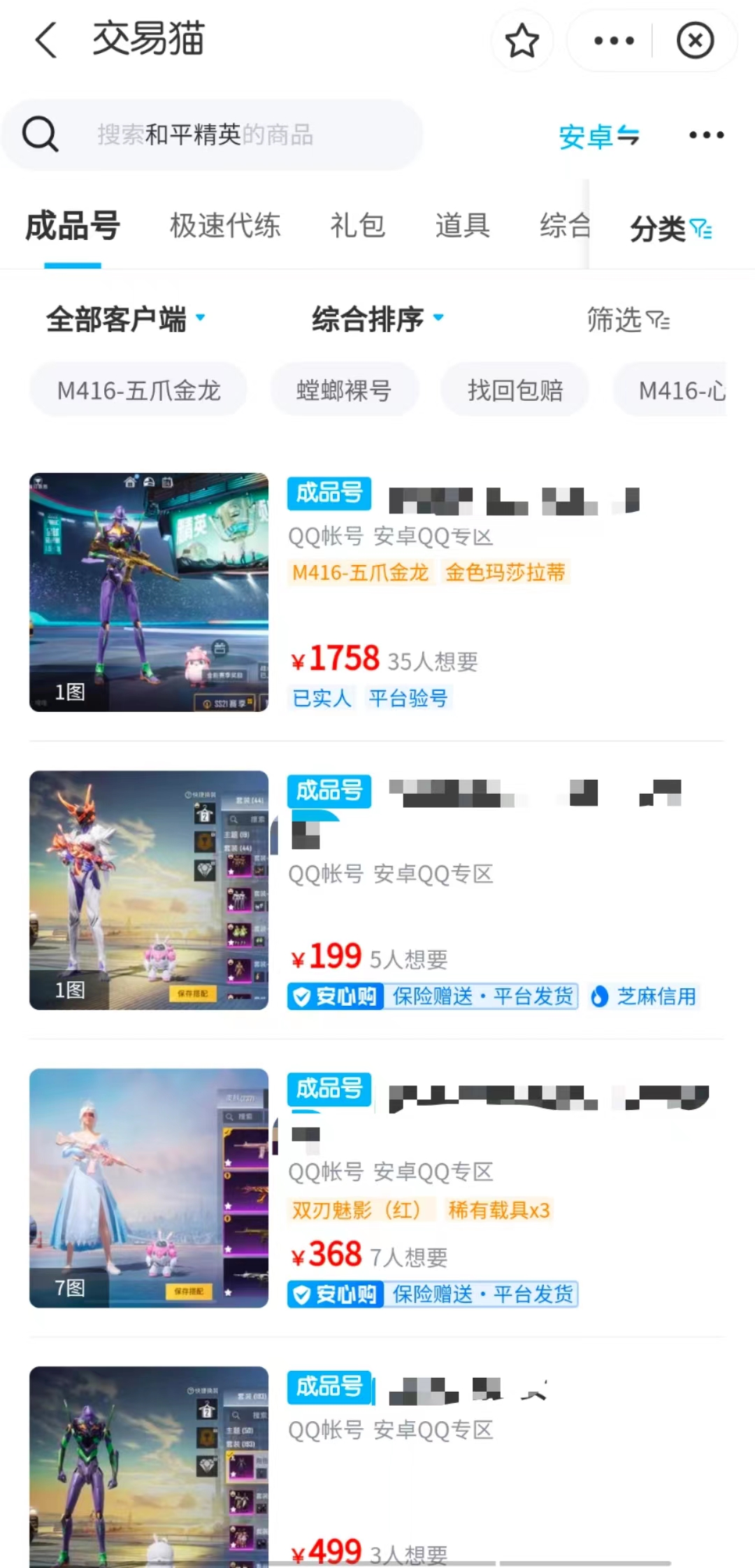Select the M416-五爪金龙 chip
This screenshot has width=755, height=1568.
(138, 390)
